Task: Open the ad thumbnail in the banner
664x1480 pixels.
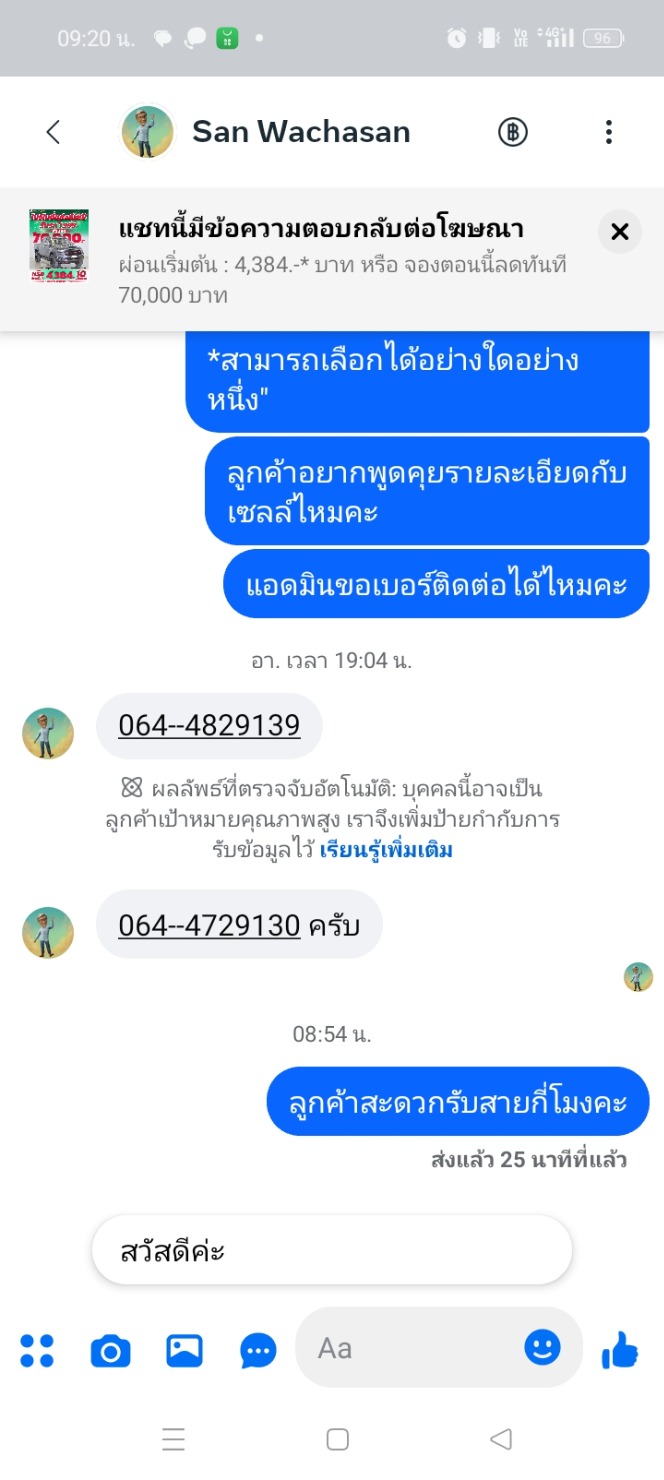Action: pyautogui.click(x=58, y=245)
